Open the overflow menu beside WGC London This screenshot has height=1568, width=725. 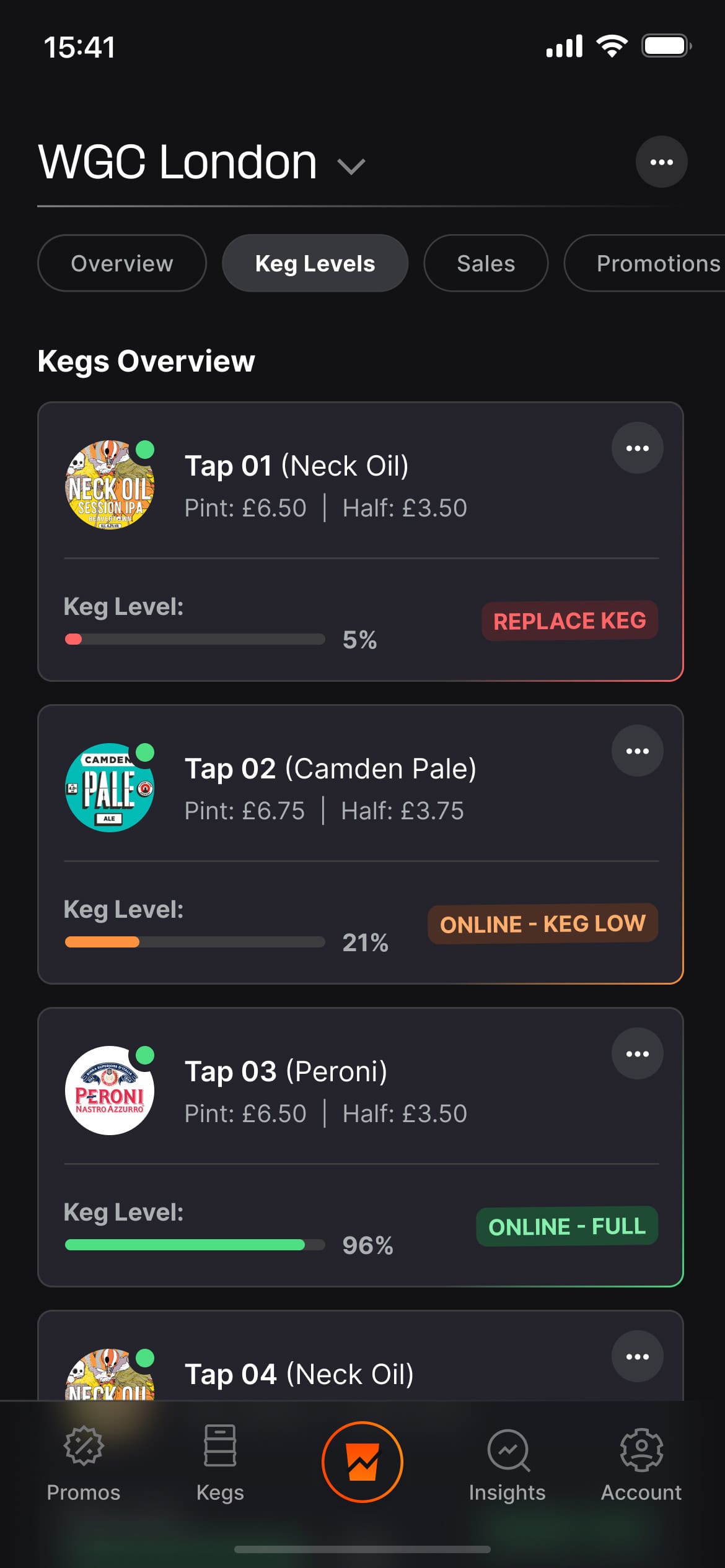coord(661,162)
